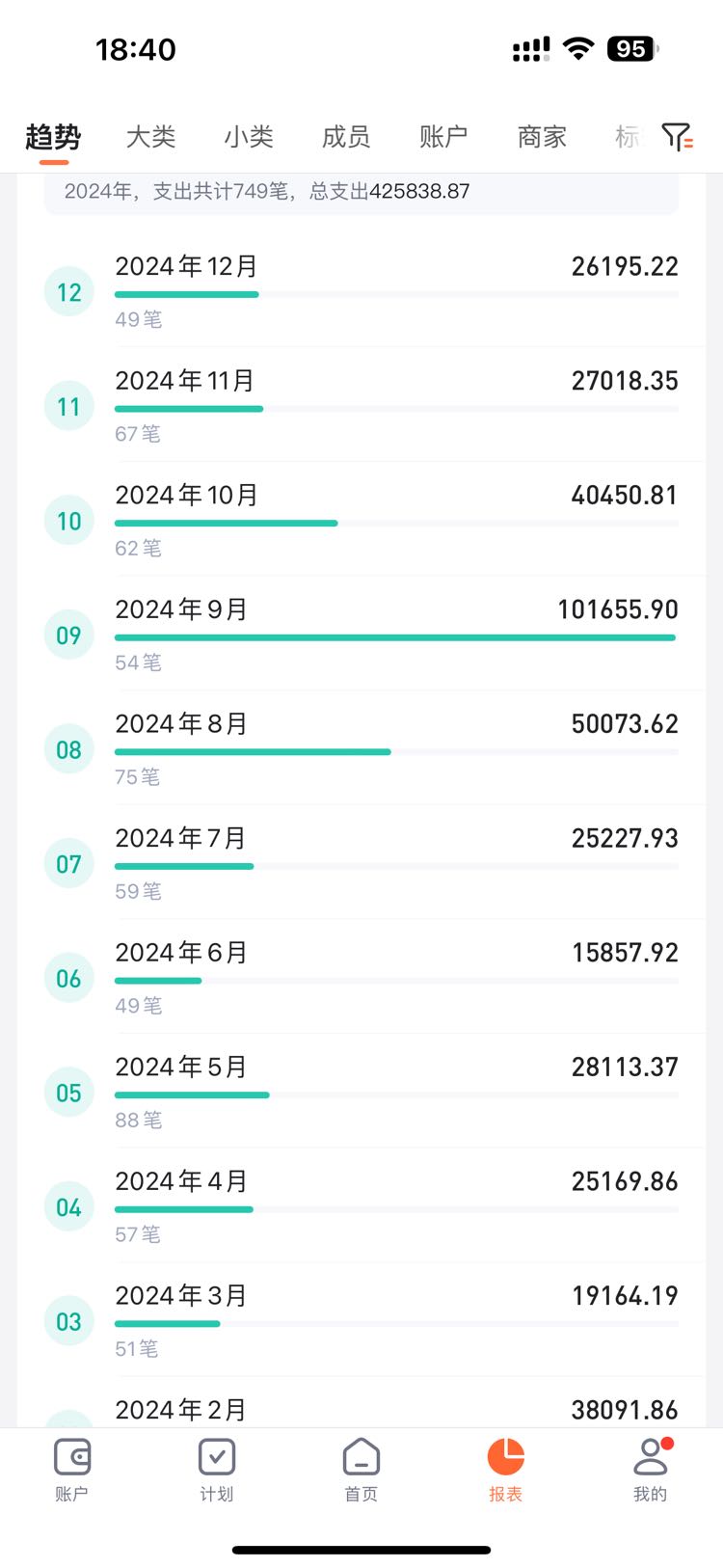
Task: Open the 账户 top tab
Action: pos(443,137)
